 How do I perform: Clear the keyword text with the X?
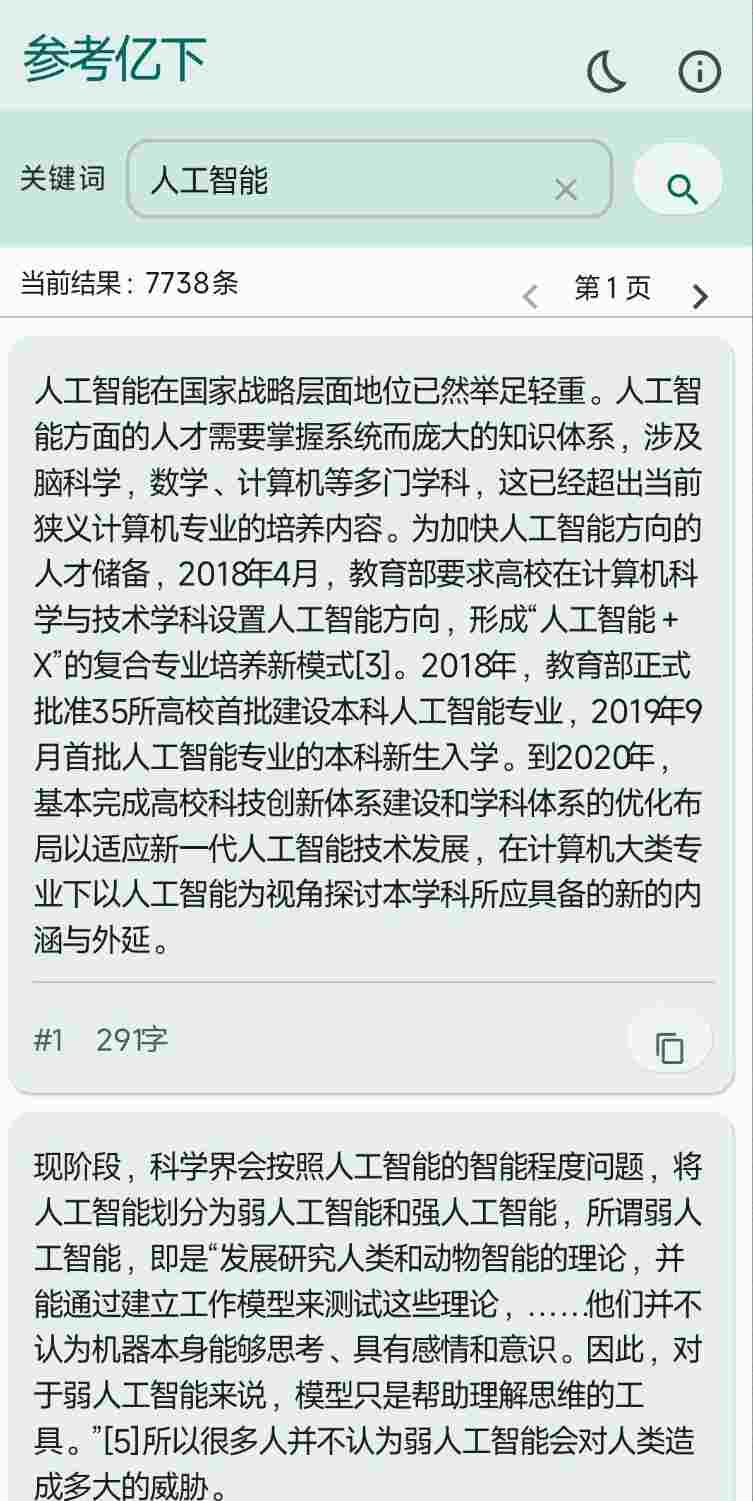coord(566,189)
